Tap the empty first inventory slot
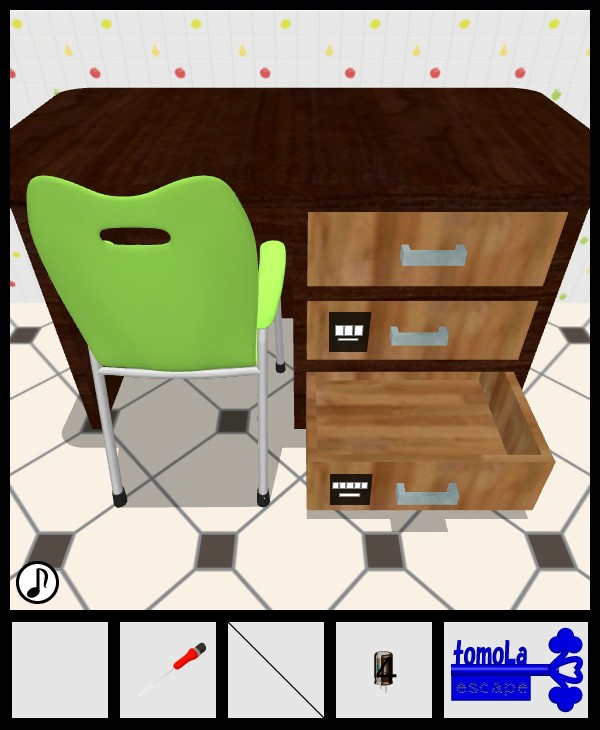The height and width of the screenshot is (730, 600). click(x=60, y=670)
